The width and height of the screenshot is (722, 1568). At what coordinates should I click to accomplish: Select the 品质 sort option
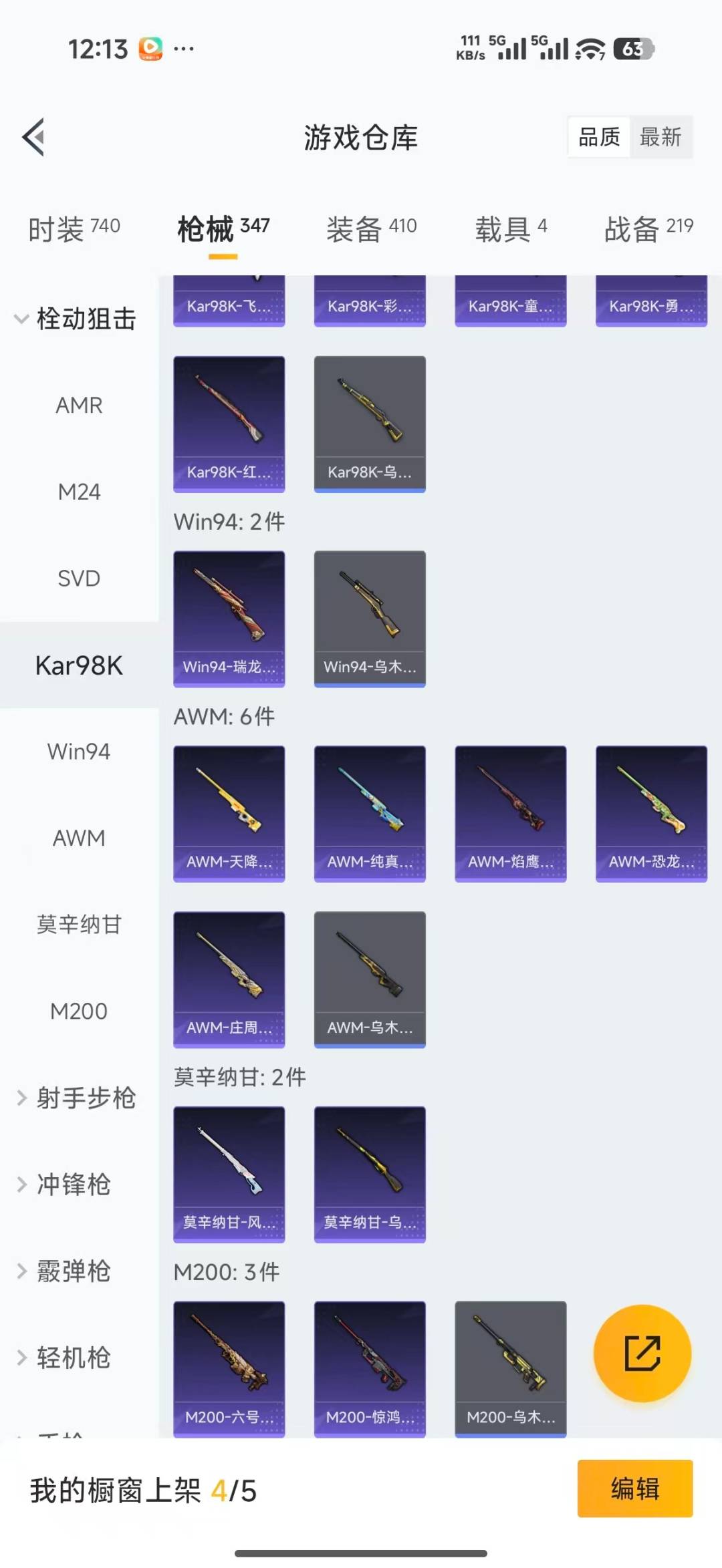(x=597, y=137)
